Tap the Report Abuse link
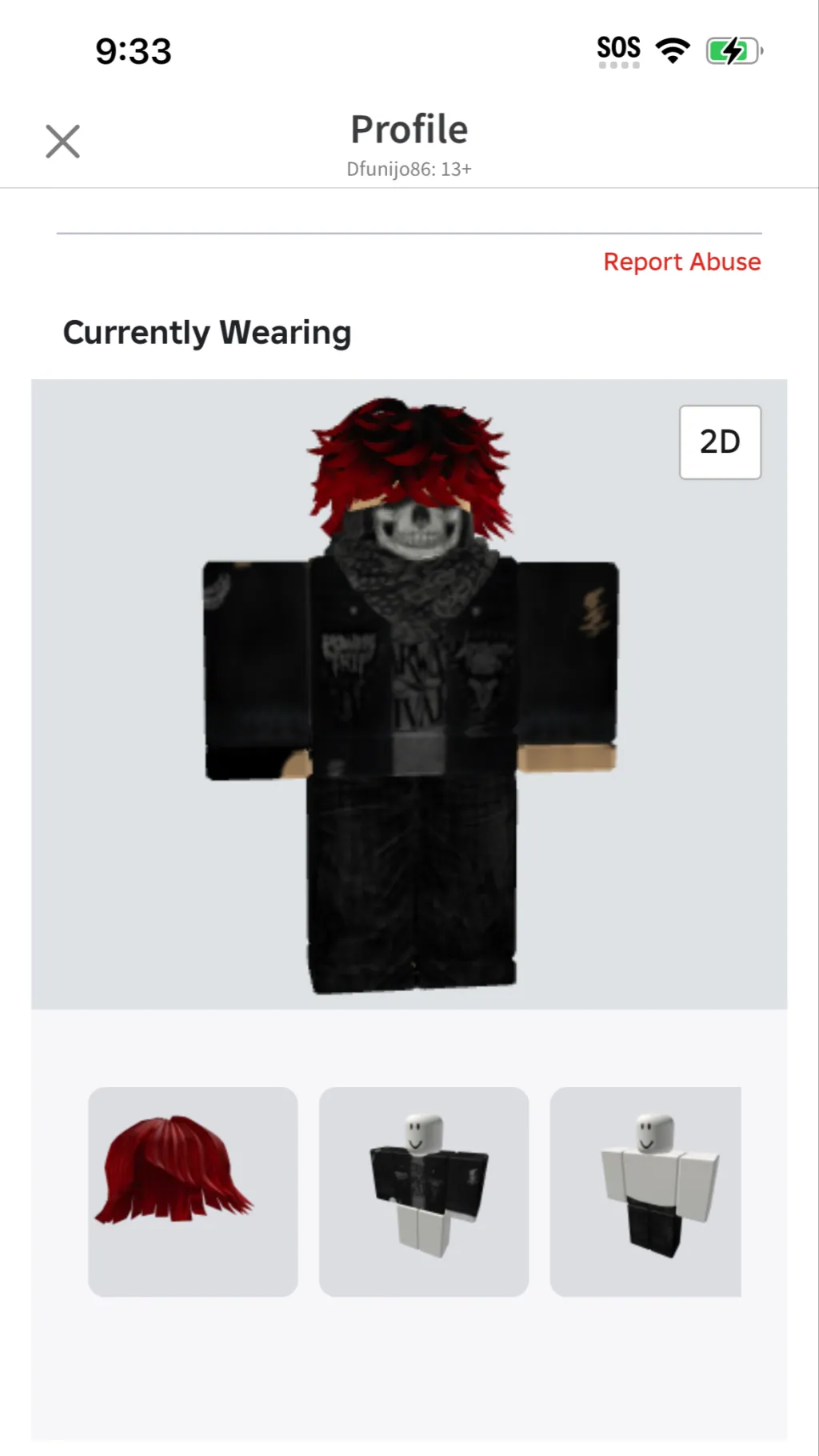 tap(681, 262)
